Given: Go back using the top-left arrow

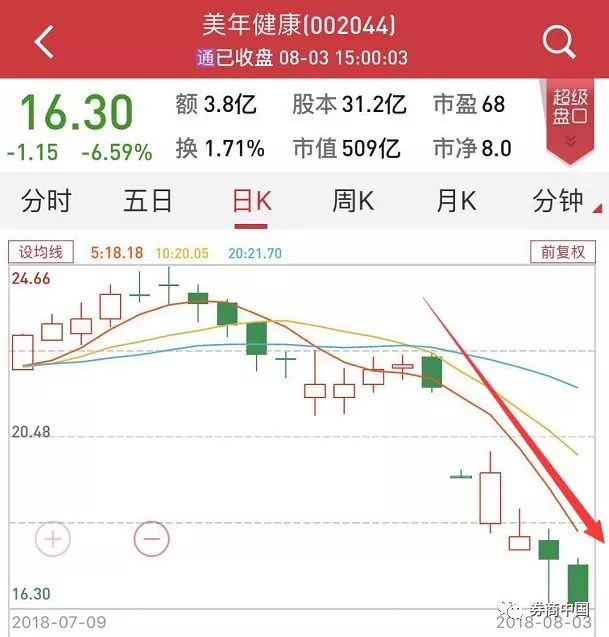Looking at the screenshot, I should [44, 41].
